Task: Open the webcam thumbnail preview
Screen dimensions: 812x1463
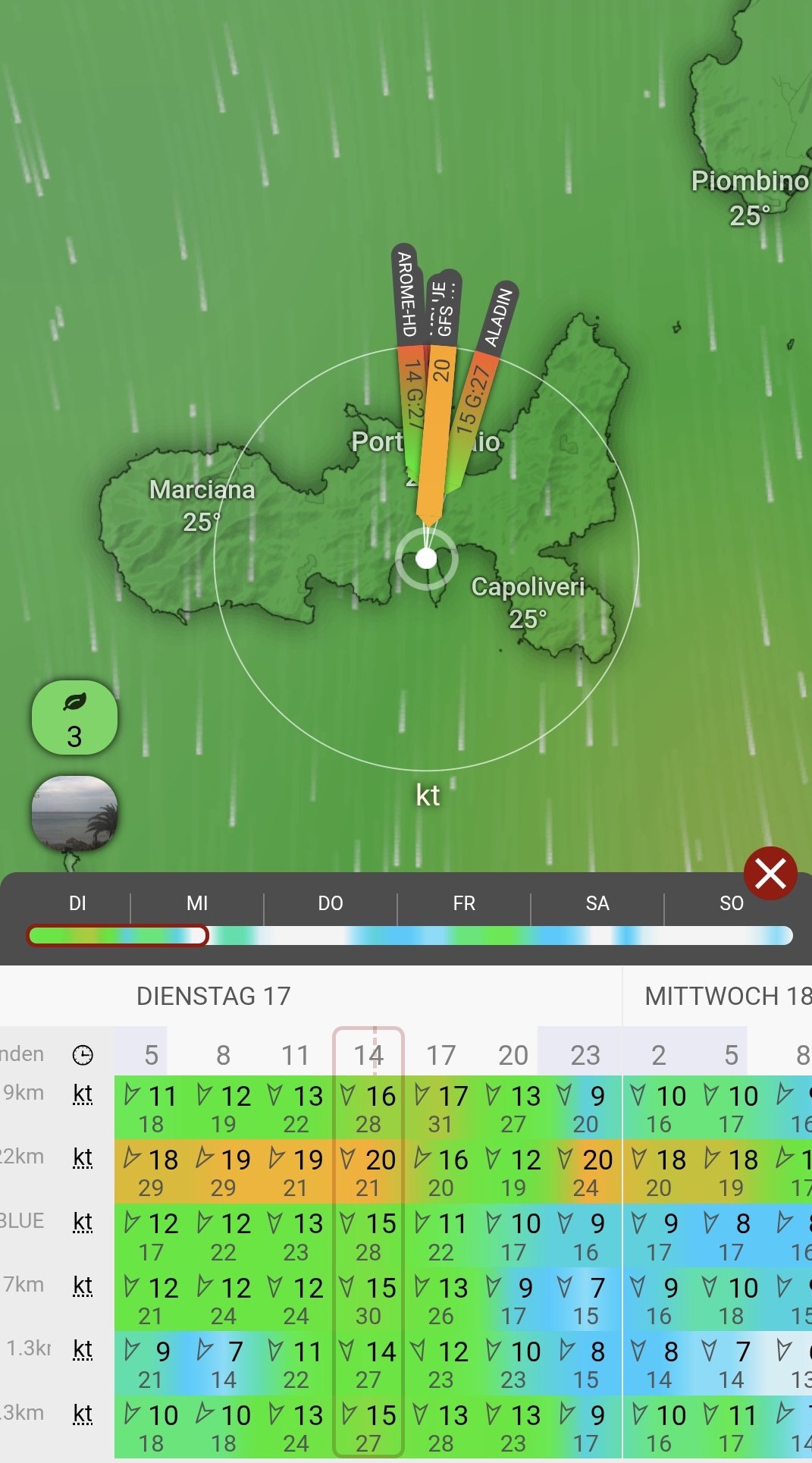Action: tap(74, 812)
